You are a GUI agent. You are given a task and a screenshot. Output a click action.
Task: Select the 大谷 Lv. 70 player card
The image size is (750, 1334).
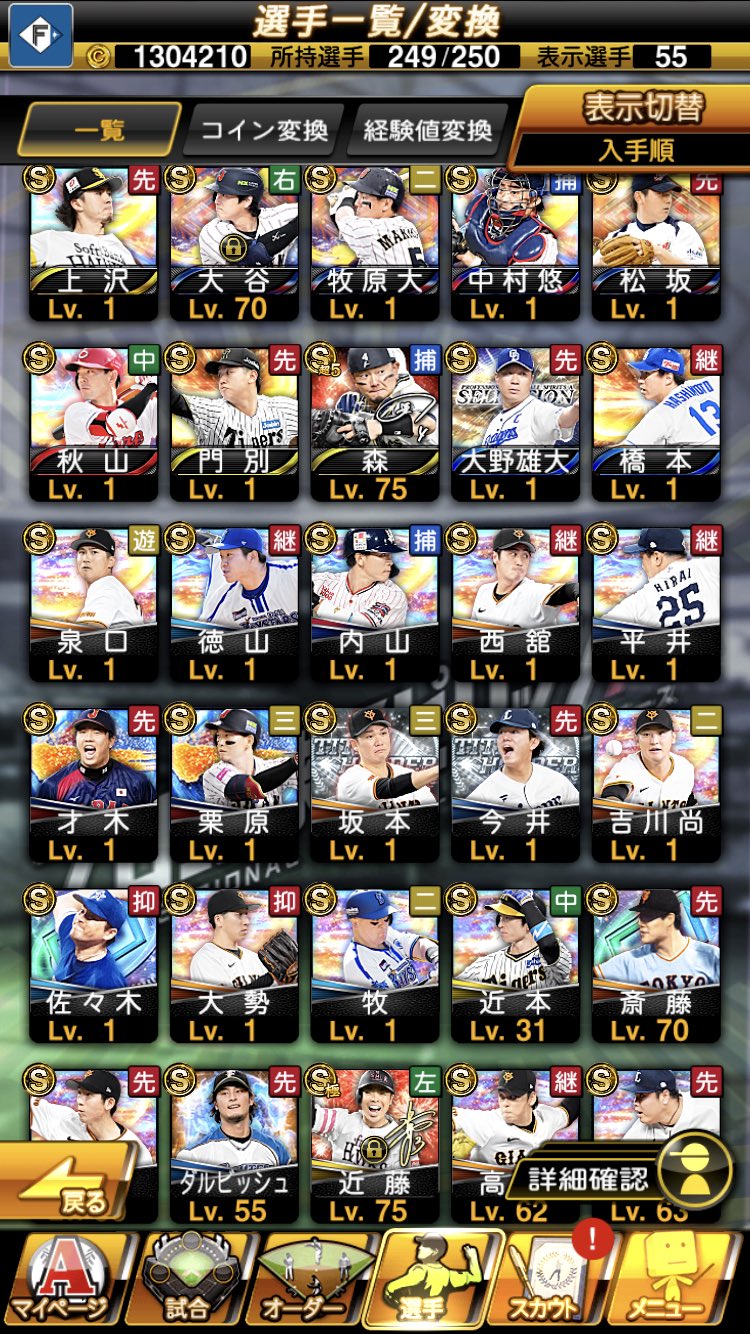[234, 246]
